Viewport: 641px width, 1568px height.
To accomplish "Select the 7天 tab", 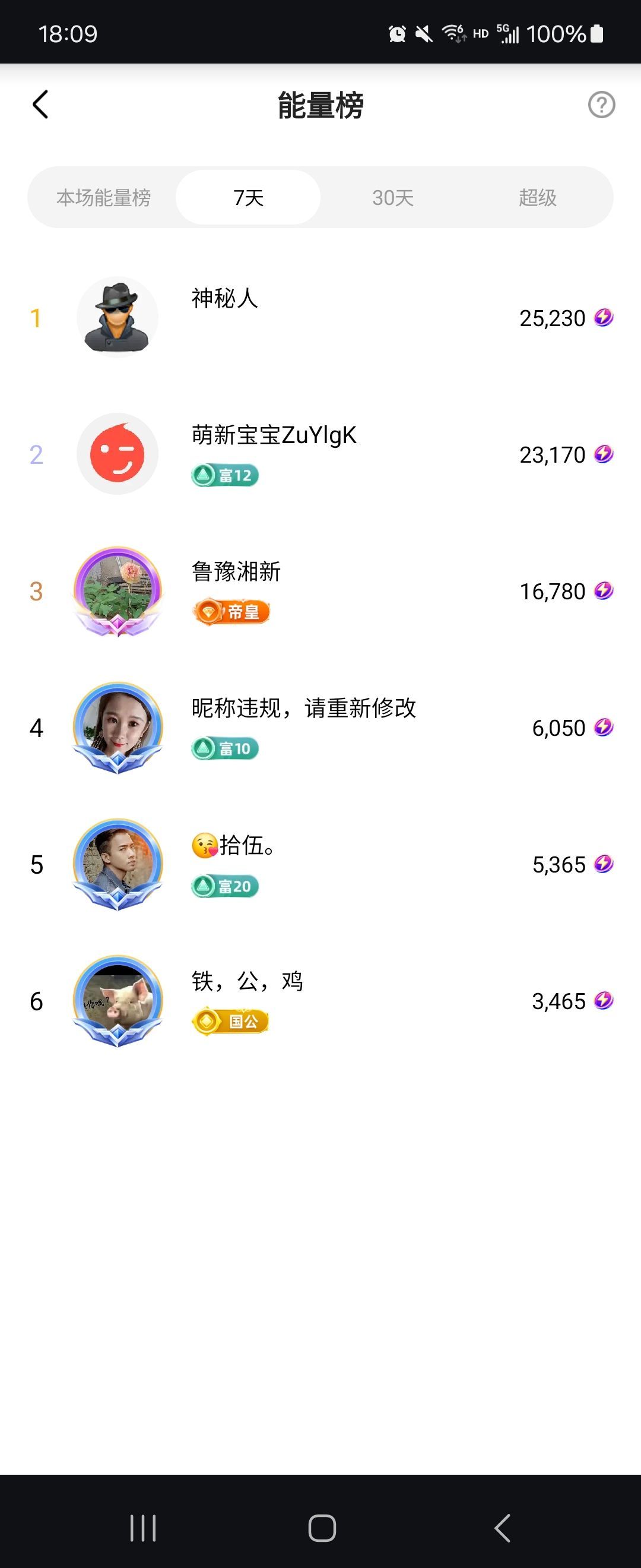I will (x=248, y=198).
